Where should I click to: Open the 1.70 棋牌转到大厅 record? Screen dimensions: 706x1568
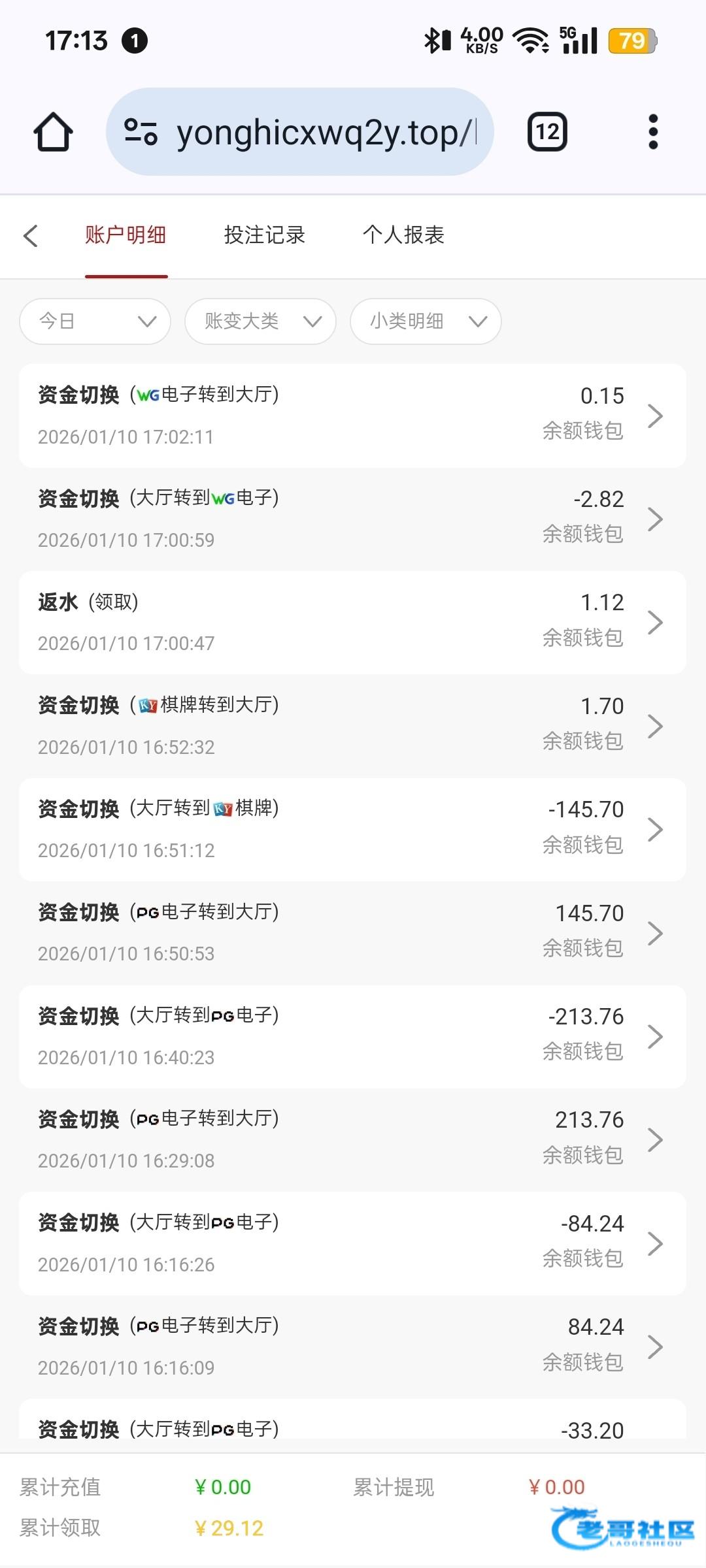pos(353,726)
